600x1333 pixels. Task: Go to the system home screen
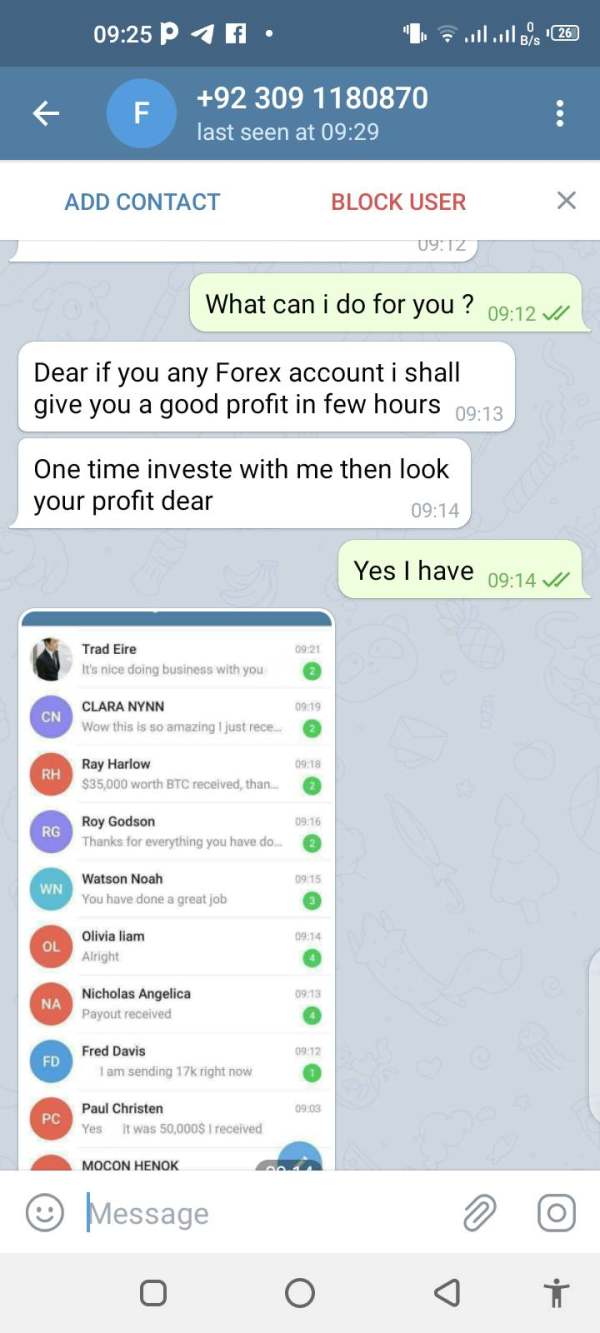pos(300,1293)
